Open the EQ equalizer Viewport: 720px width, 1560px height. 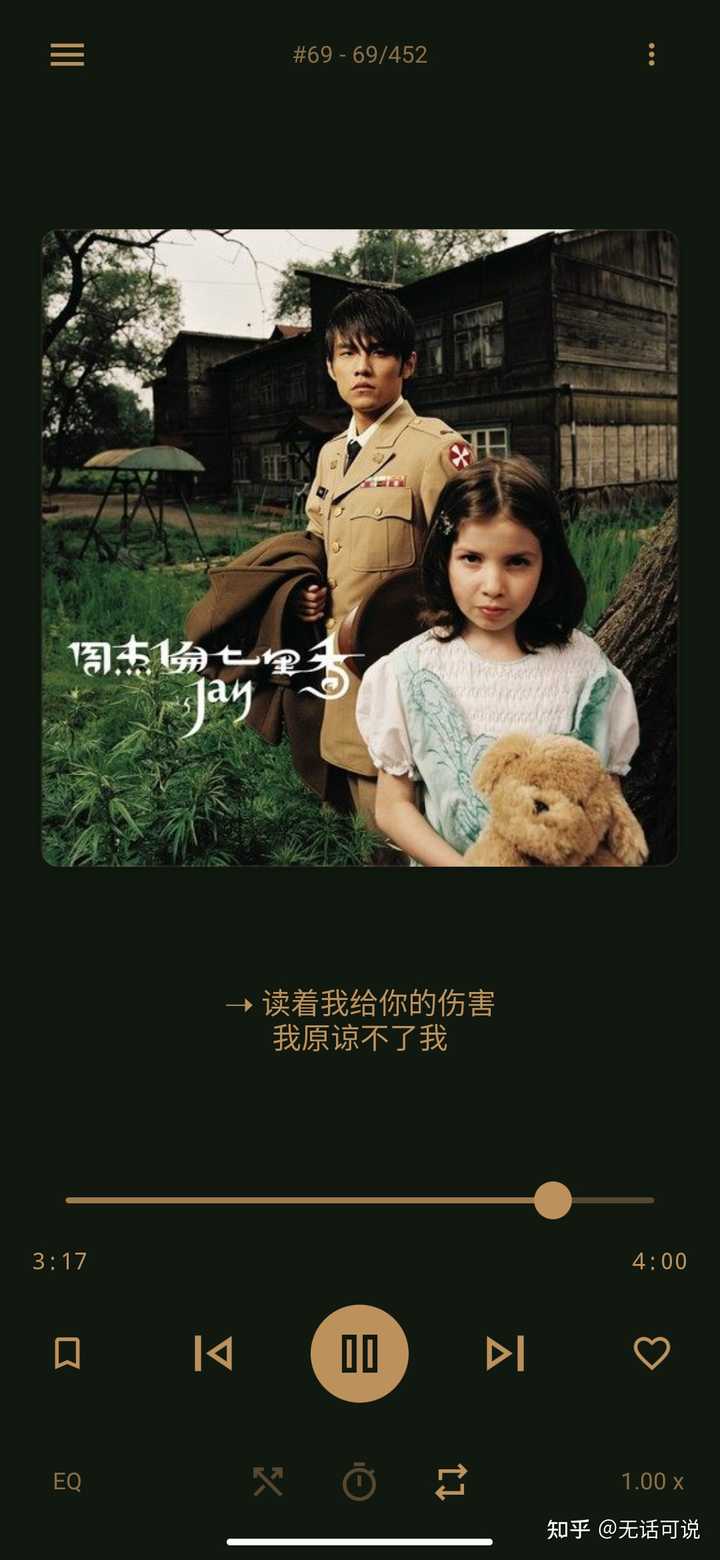pyautogui.click(x=67, y=1481)
